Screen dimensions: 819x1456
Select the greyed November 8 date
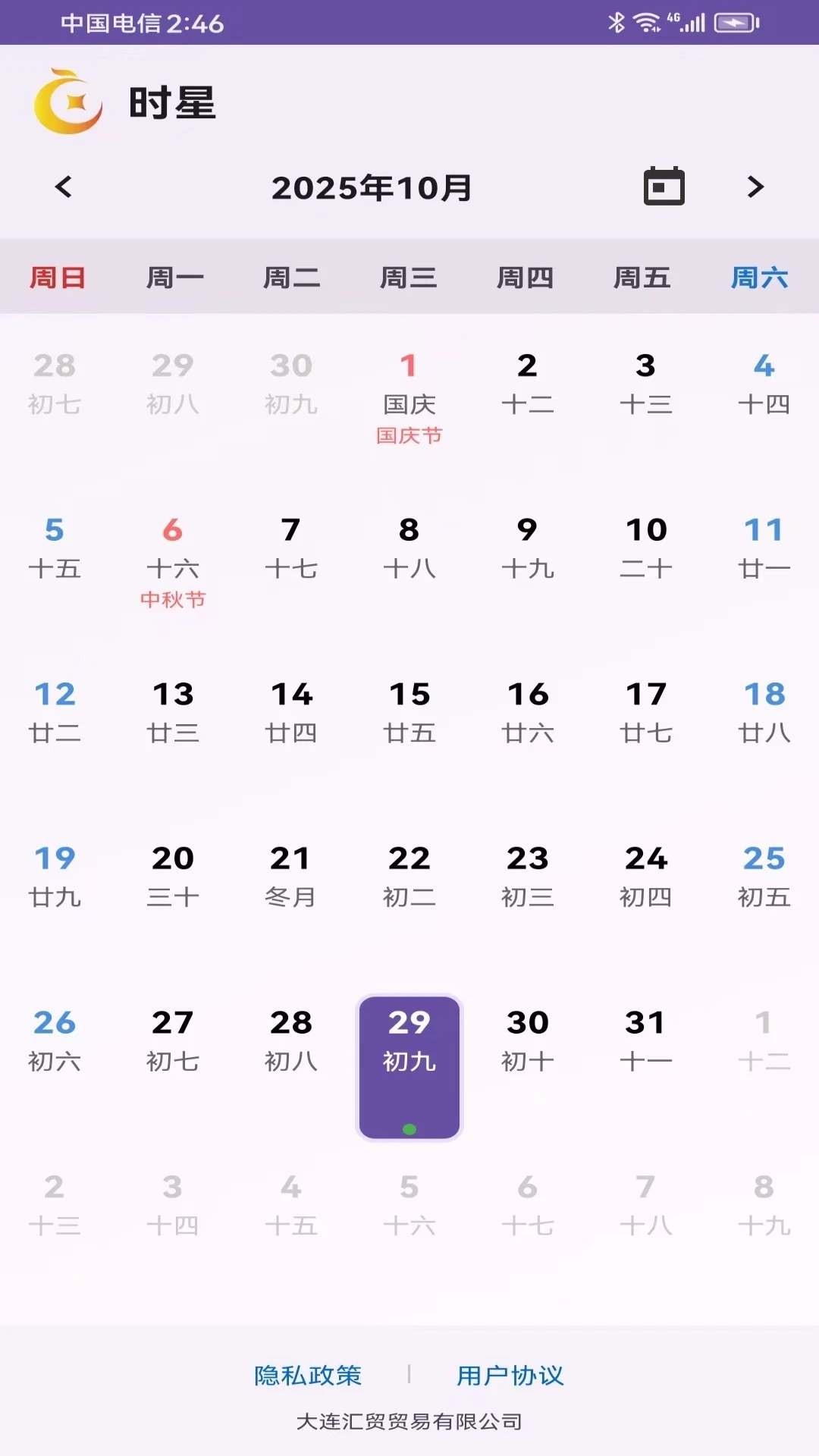(764, 1204)
